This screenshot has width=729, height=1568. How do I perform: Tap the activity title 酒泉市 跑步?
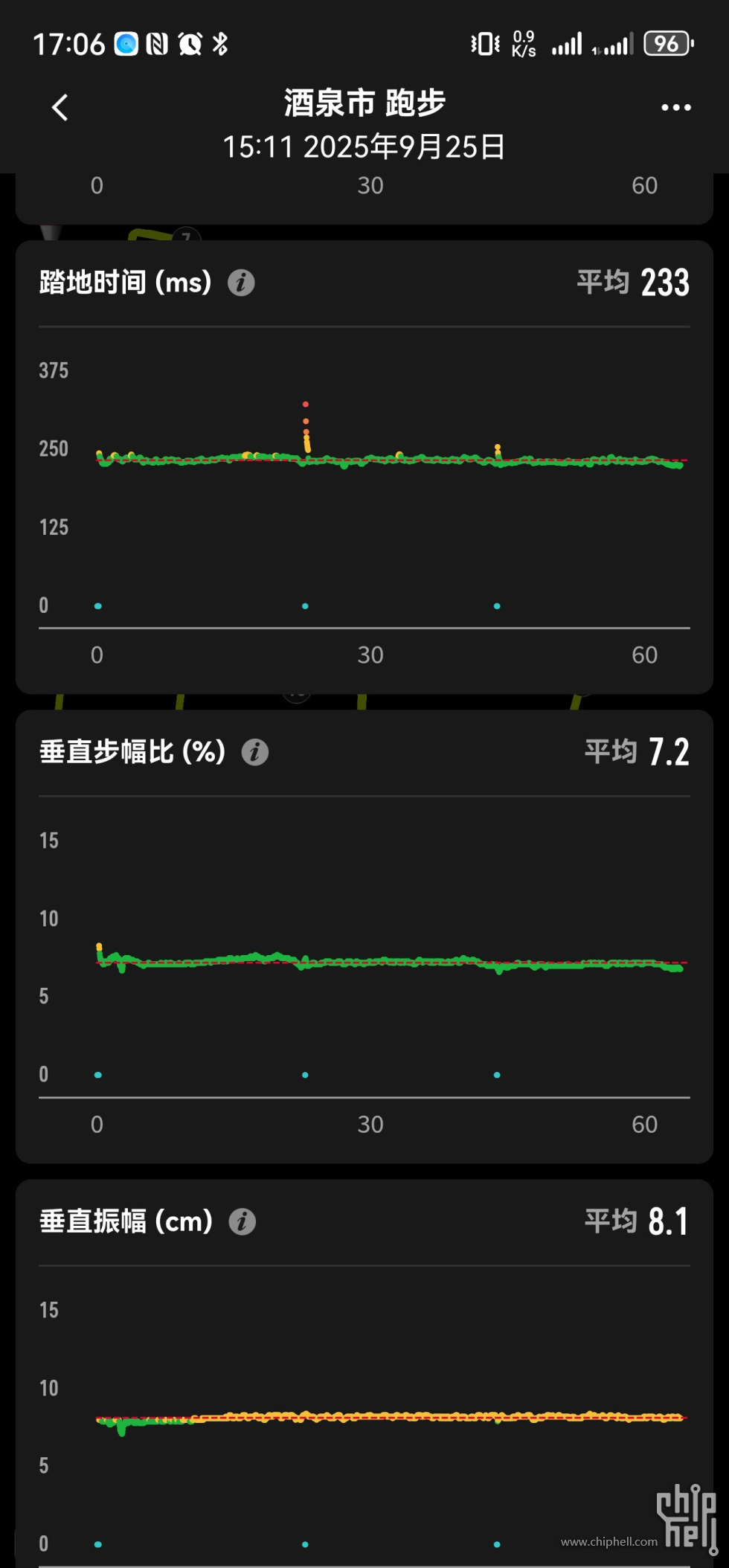pos(364,103)
